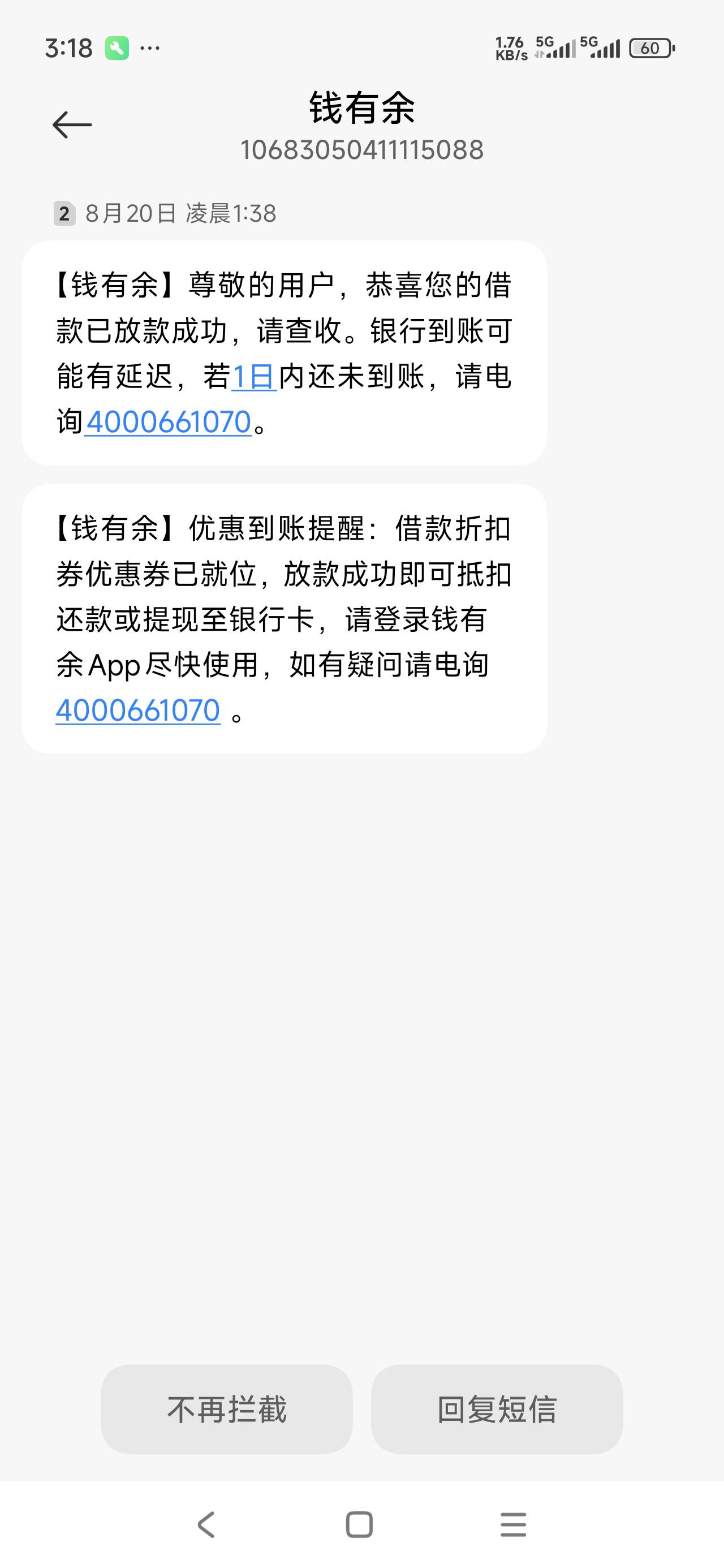Go back using the top-left arrow
The image size is (724, 1568).
point(72,125)
